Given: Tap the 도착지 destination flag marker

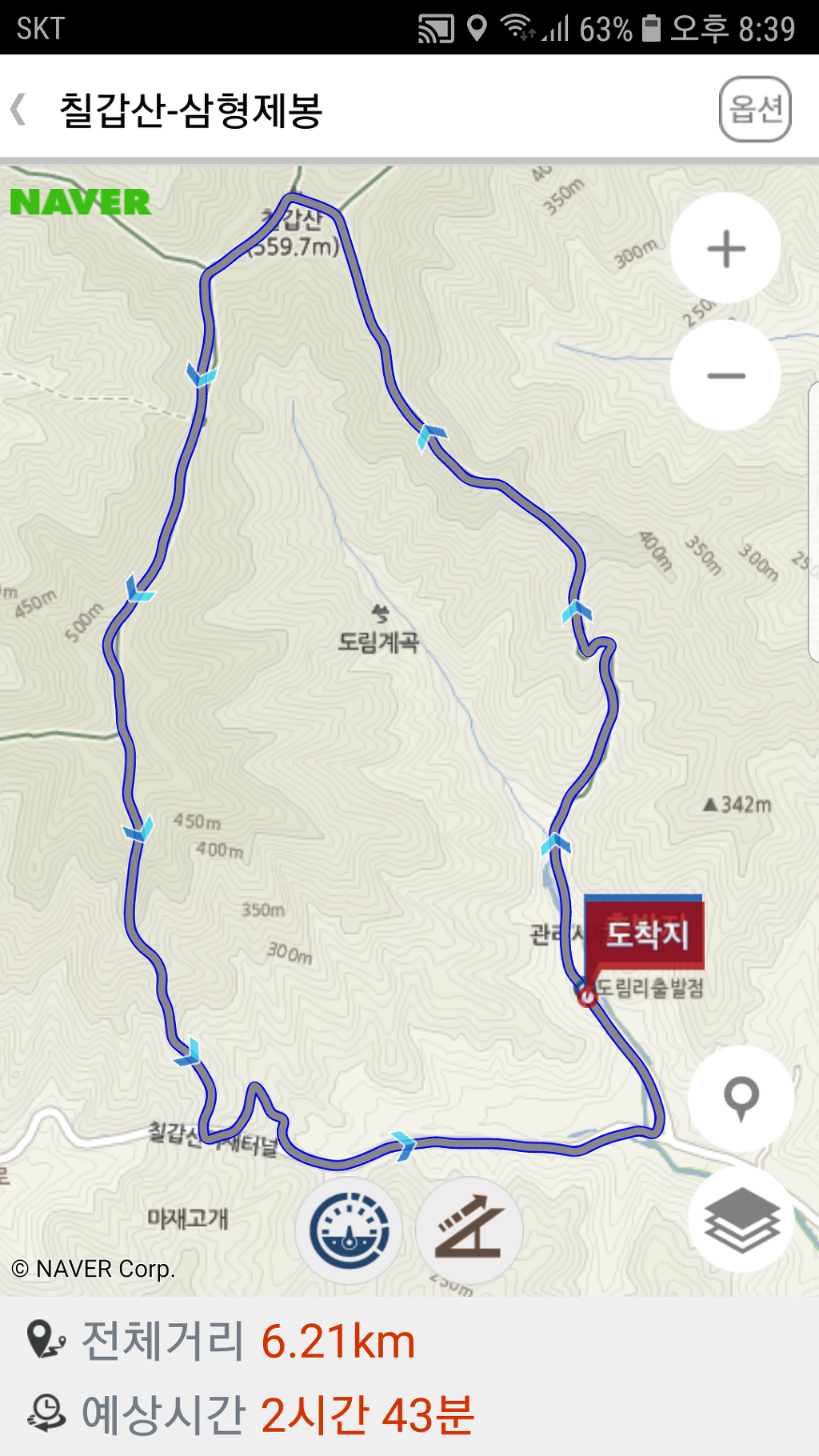Looking at the screenshot, I should tap(645, 934).
